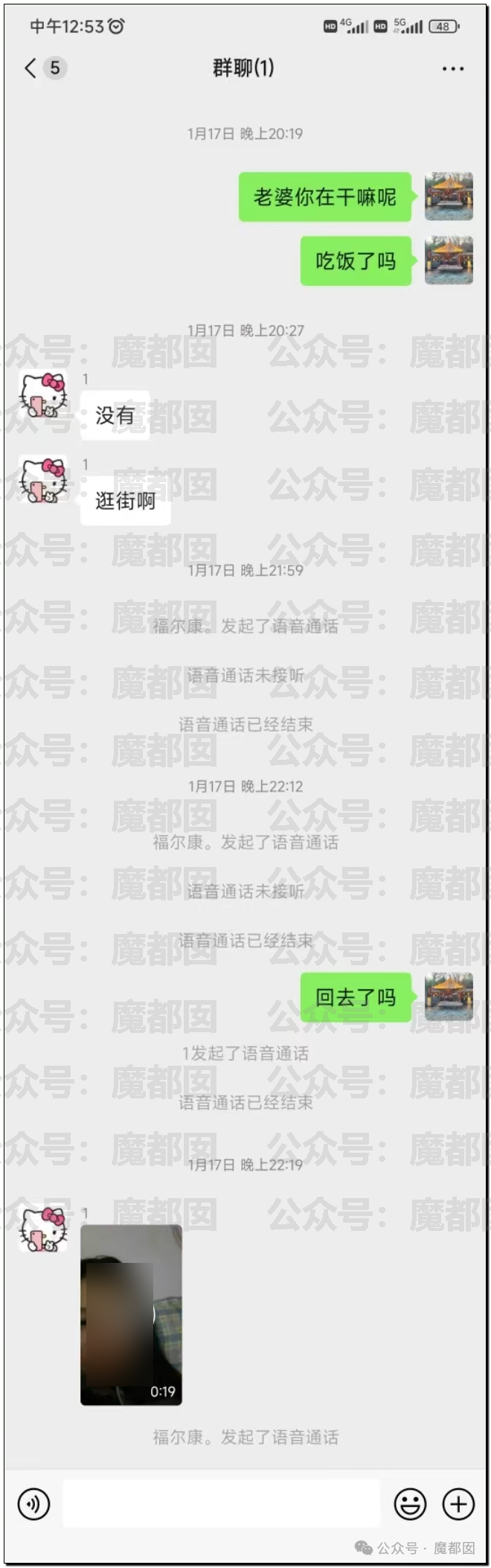Viewport: 491px width, 1568px height.
Task: Open the emoji picker
Action: pyautogui.click(x=409, y=1504)
